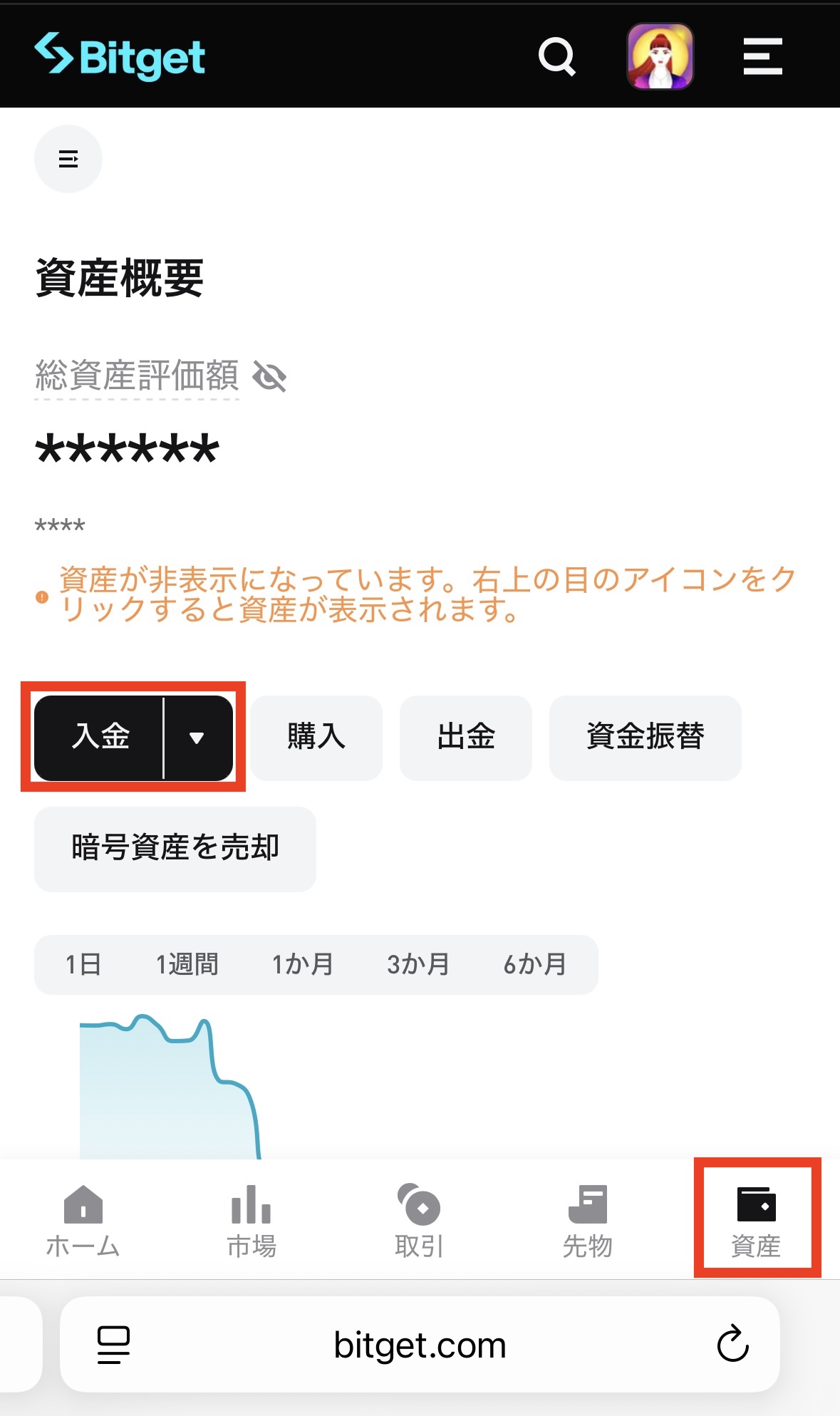840x1416 pixels.
Task: Open the sidebar panel icon below the header
Action: [x=68, y=158]
